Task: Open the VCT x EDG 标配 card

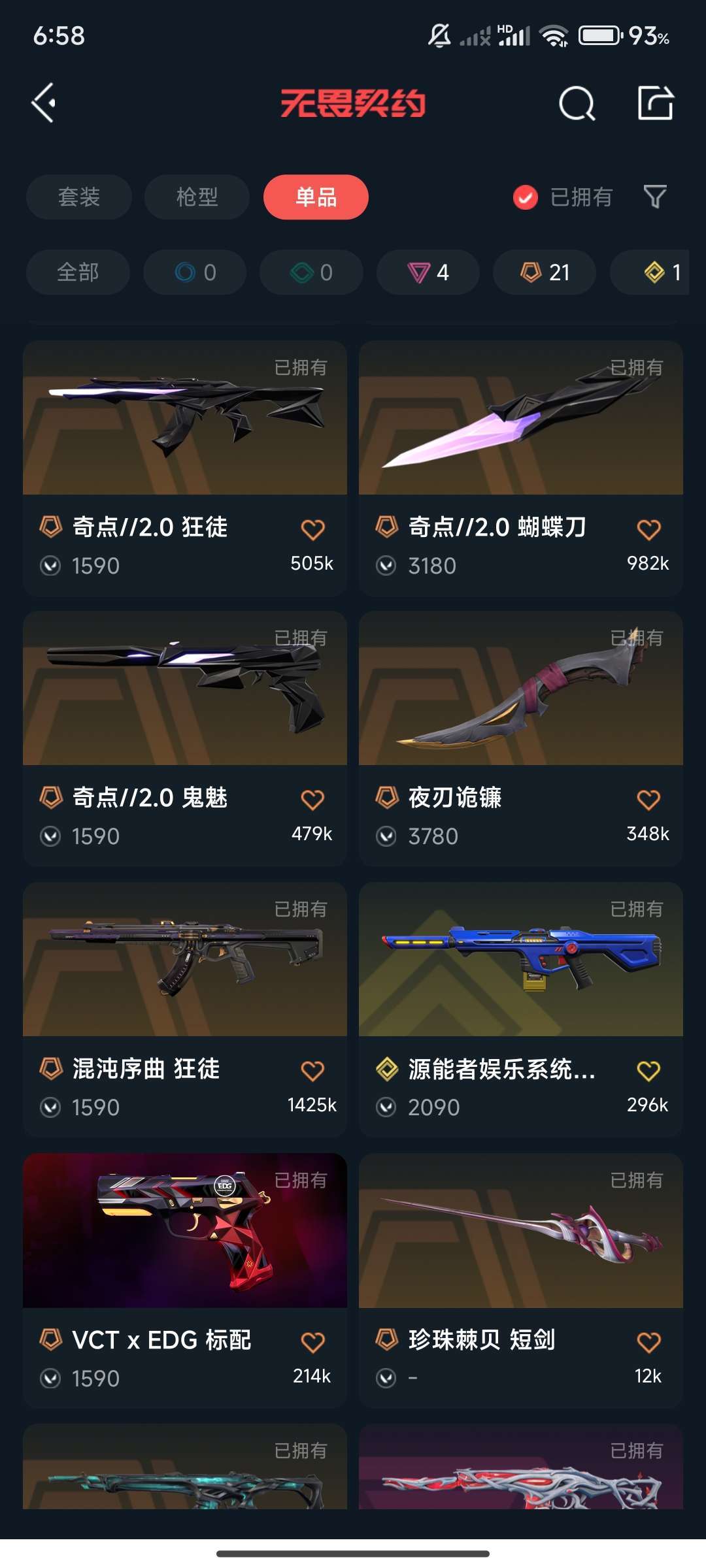Action: (x=185, y=1281)
